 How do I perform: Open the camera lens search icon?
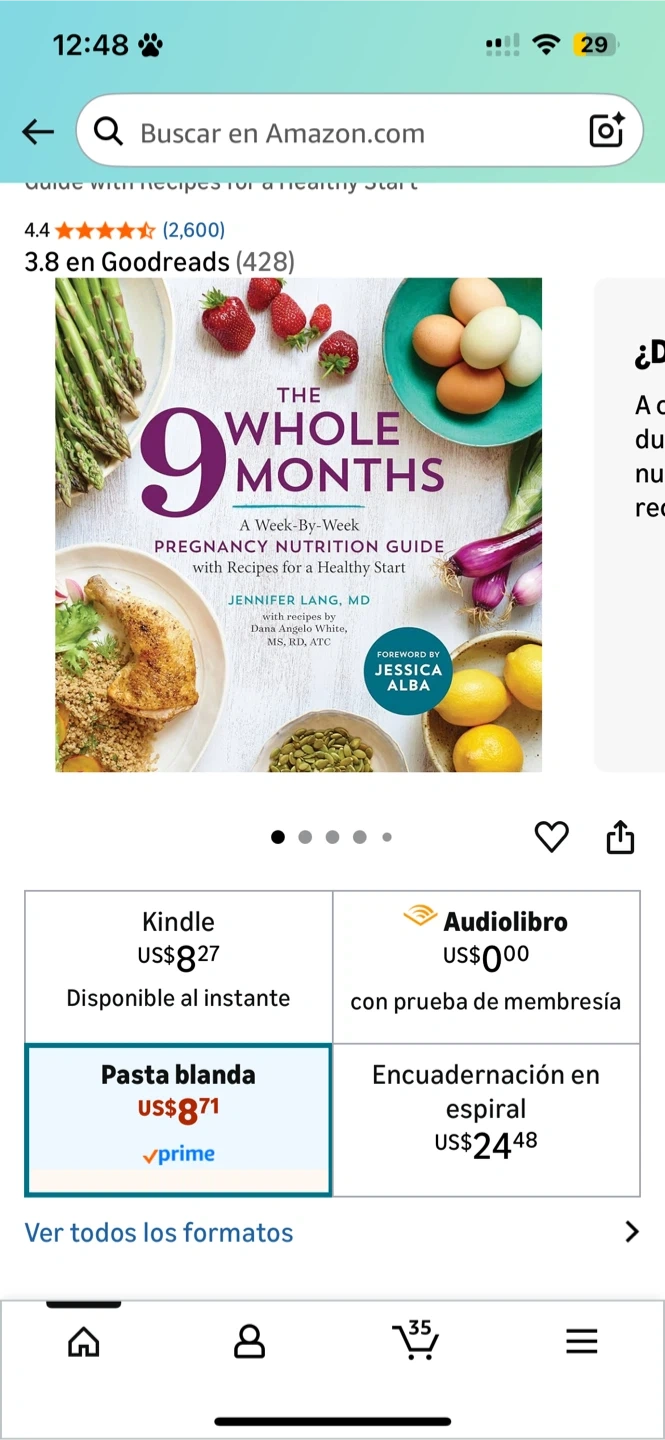(606, 131)
